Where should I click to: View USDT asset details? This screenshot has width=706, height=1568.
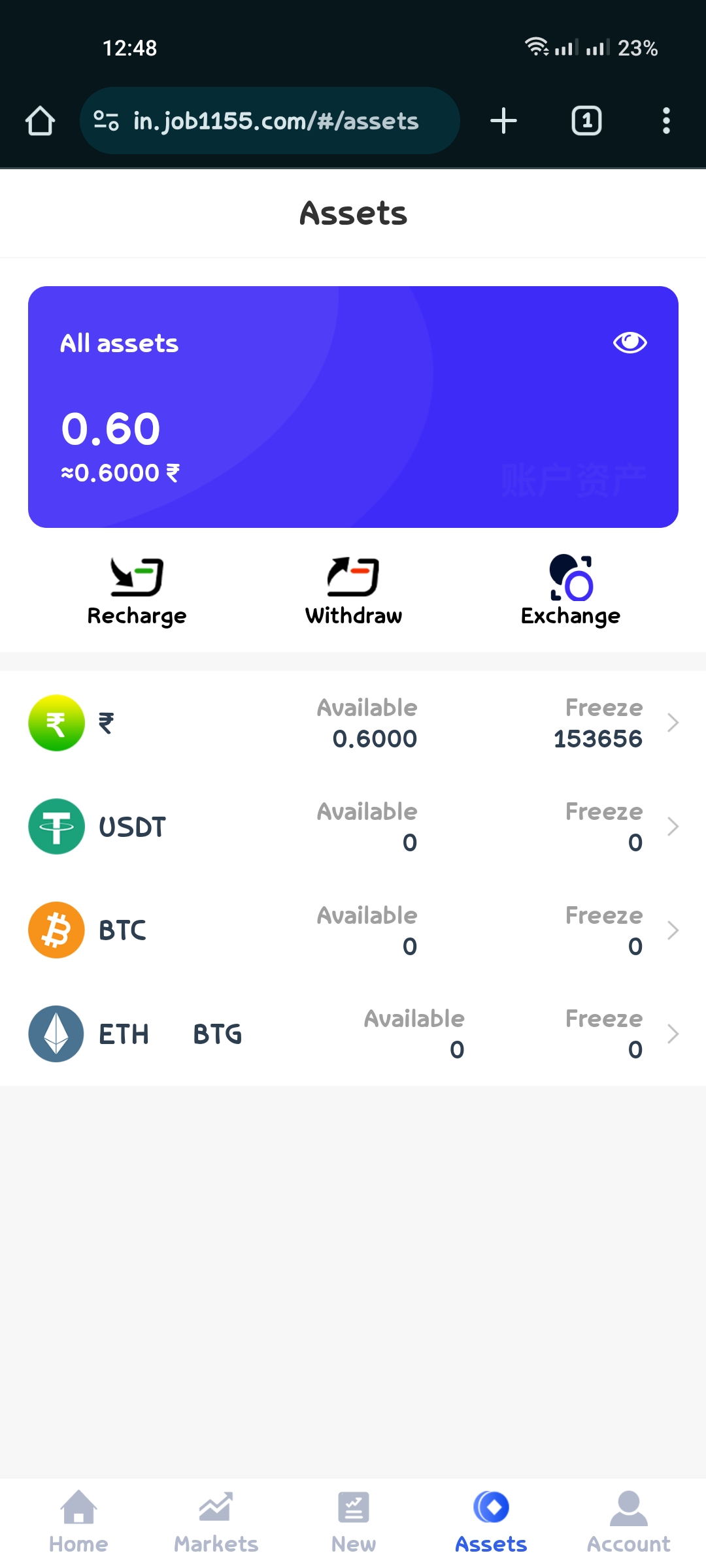tap(353, 827)
